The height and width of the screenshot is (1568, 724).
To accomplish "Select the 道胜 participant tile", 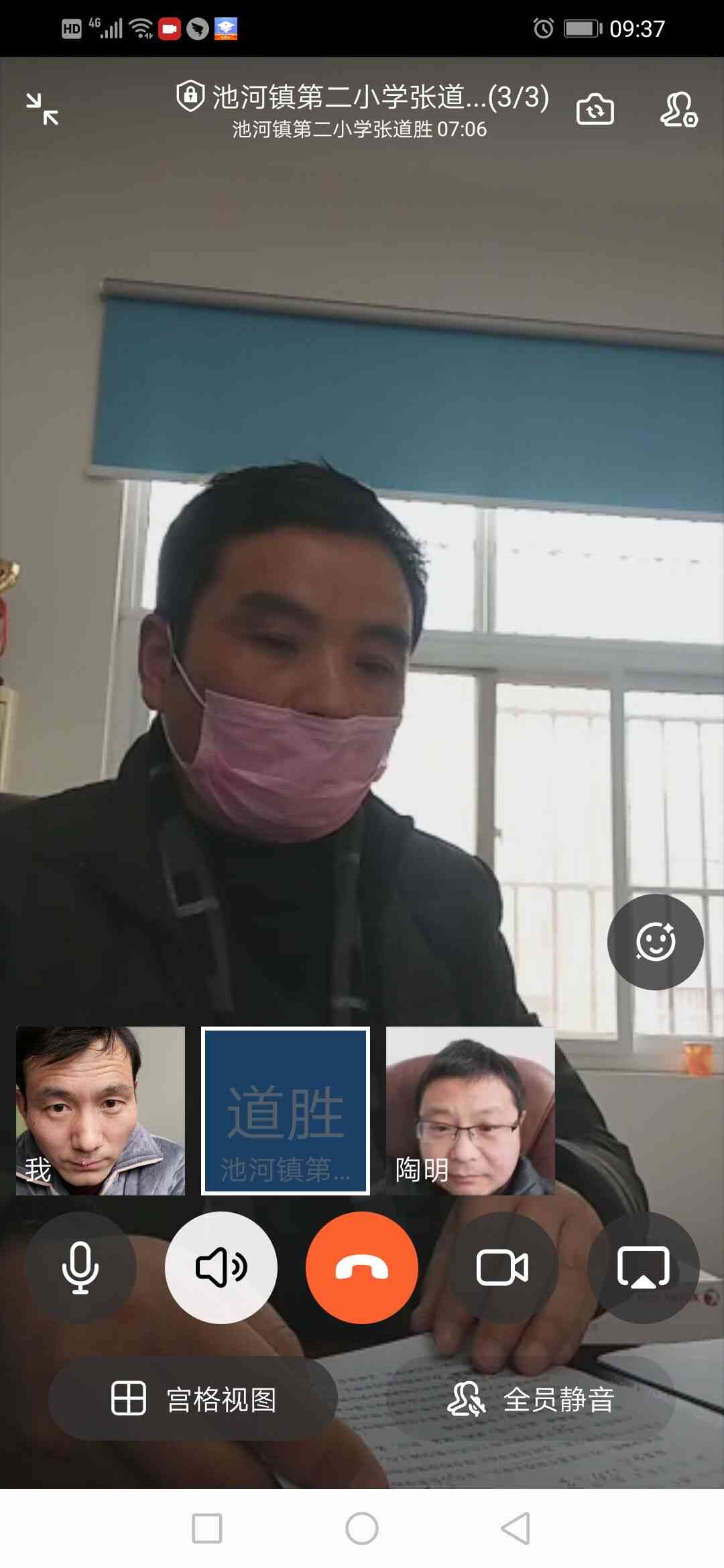I will [286, 1110].
